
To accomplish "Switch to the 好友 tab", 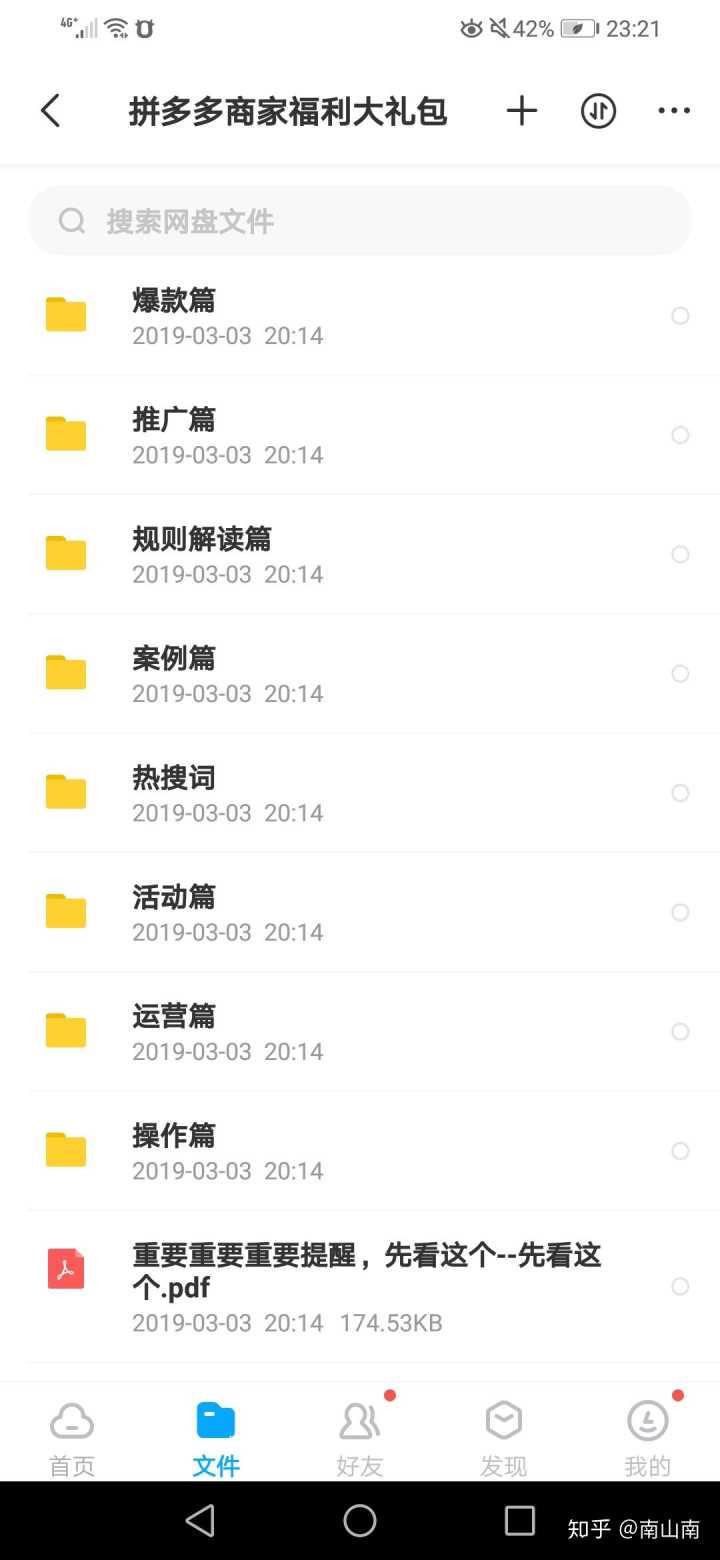I will click(x=360, y=1437).
